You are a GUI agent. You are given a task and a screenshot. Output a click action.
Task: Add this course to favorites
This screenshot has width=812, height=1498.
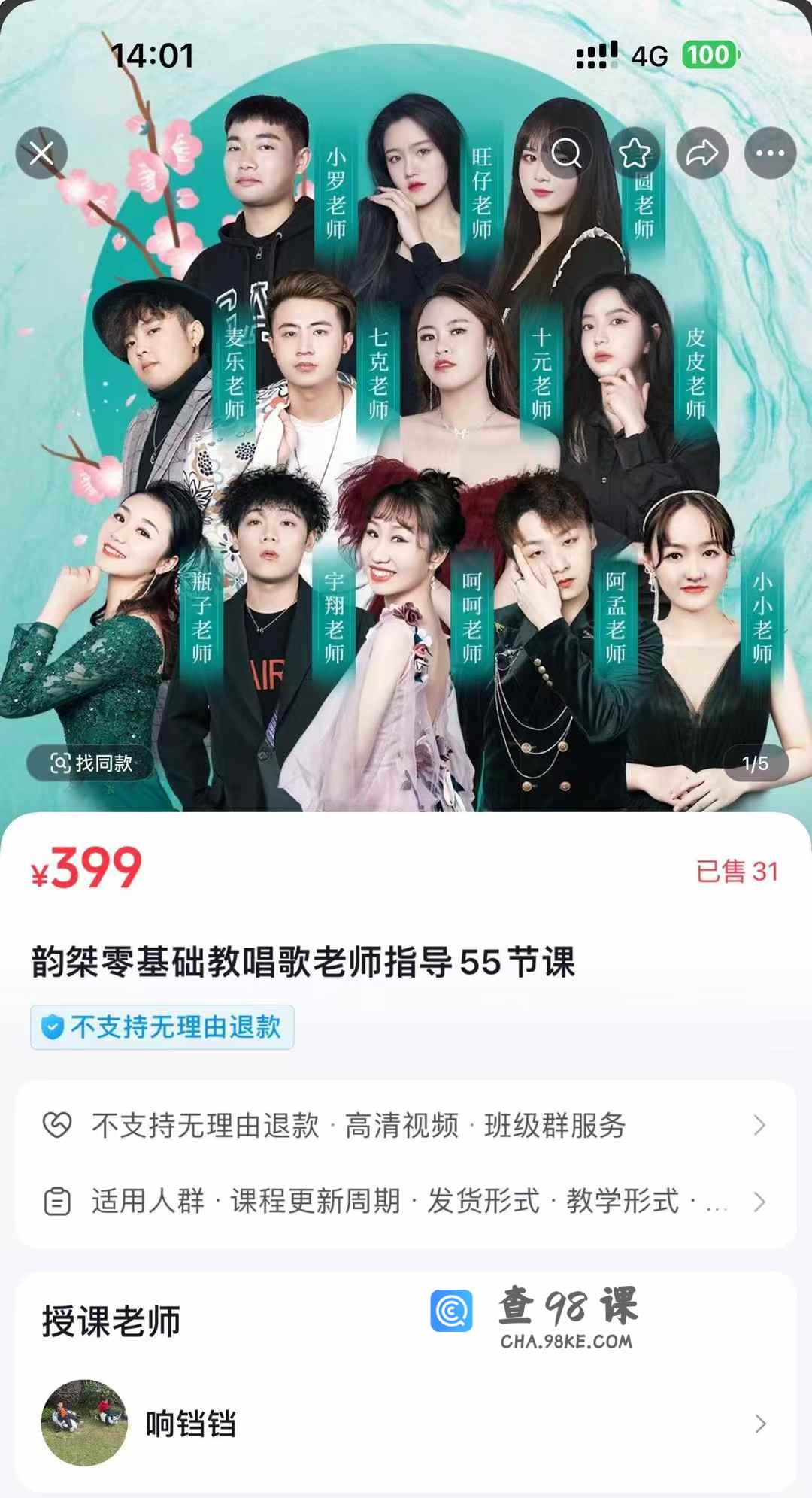tap(634, 153)
